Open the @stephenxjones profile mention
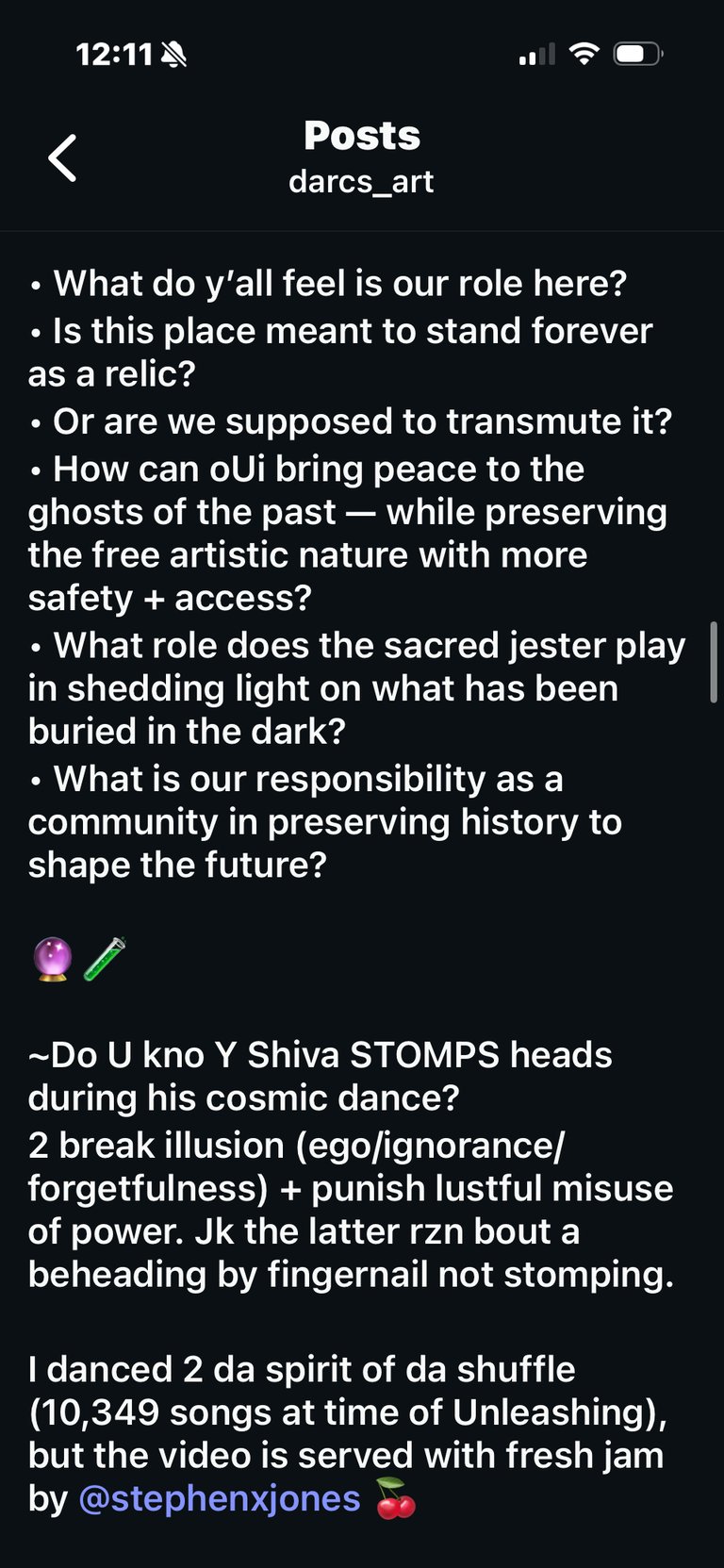Viewport: 724px width, 1568px height. tap(219, 1498)
